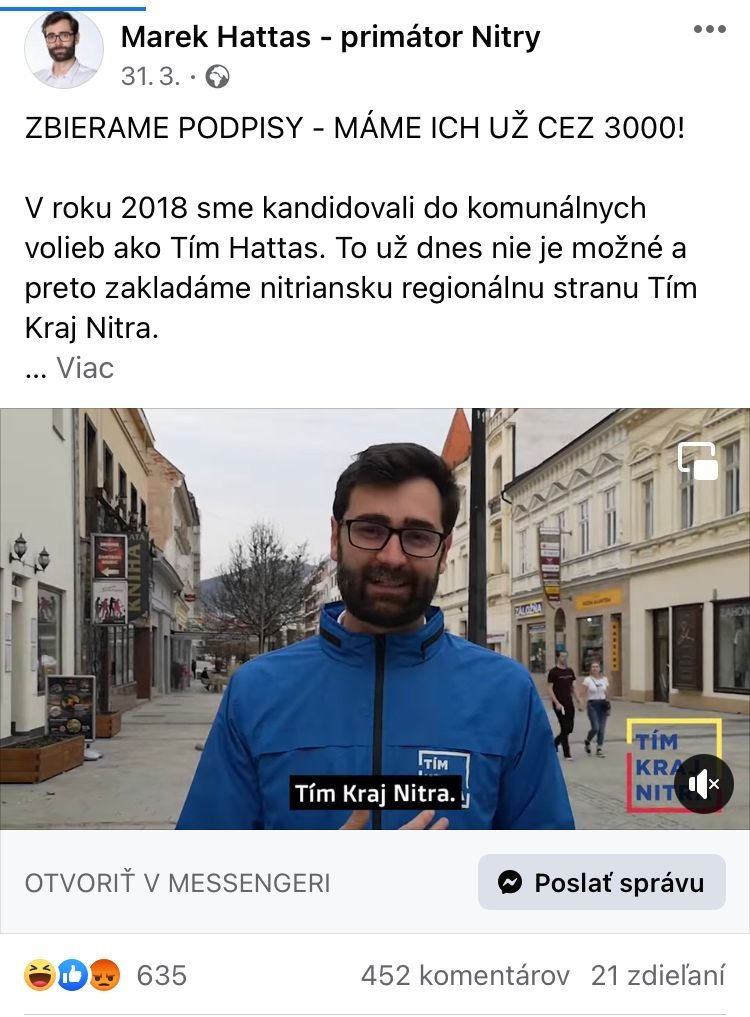Open video in picture-in-picture mode

coord(698,461)
